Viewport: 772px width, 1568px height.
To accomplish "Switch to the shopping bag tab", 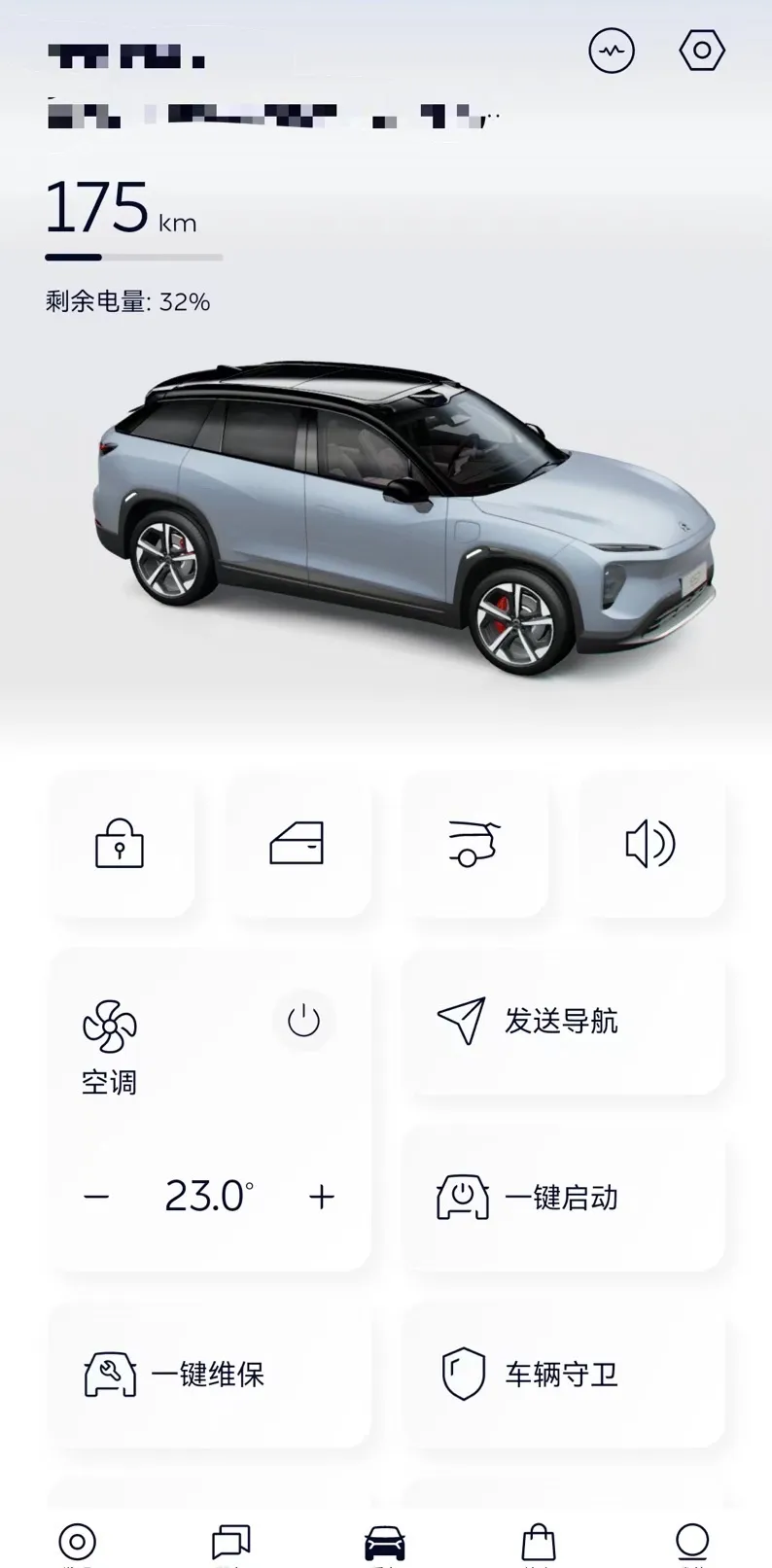I will (539, 1543).
